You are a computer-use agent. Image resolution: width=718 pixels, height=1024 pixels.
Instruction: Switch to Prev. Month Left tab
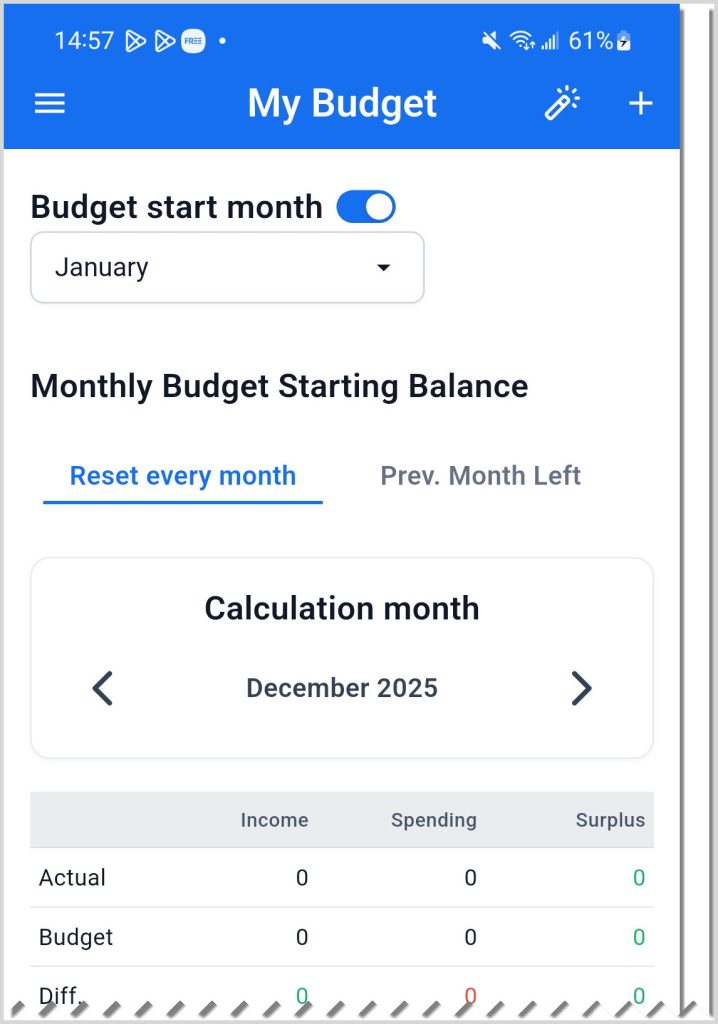[480, 476]
